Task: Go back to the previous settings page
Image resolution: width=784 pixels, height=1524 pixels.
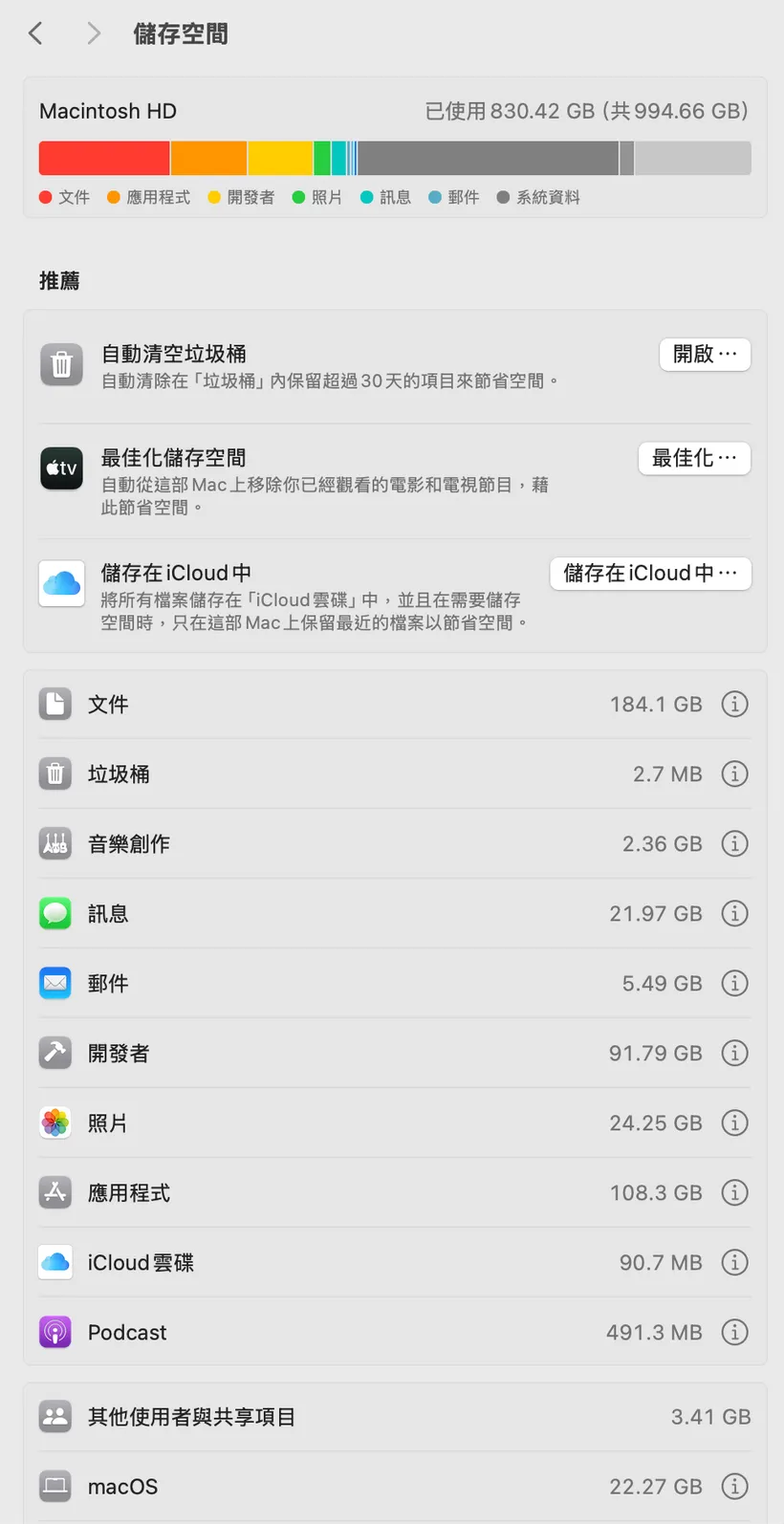Action: click(35, 33)
